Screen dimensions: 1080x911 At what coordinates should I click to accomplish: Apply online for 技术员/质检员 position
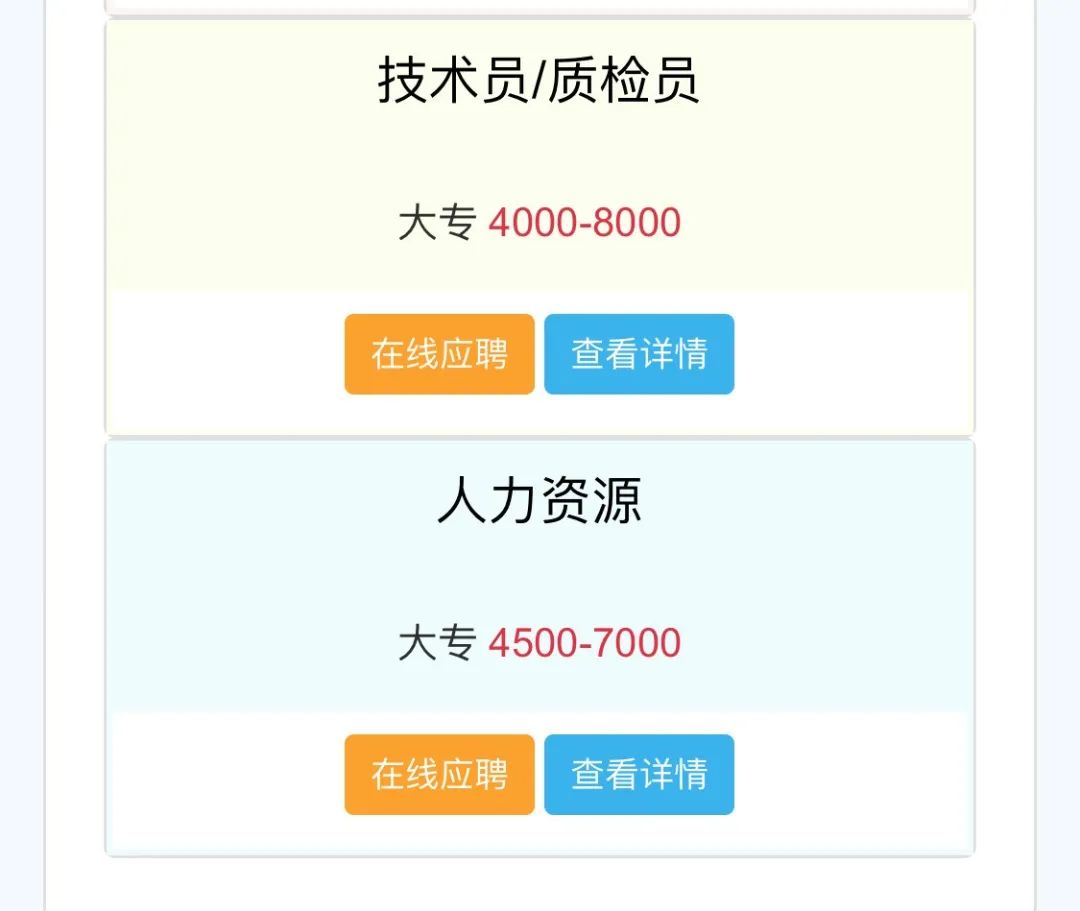click(439, 354)
